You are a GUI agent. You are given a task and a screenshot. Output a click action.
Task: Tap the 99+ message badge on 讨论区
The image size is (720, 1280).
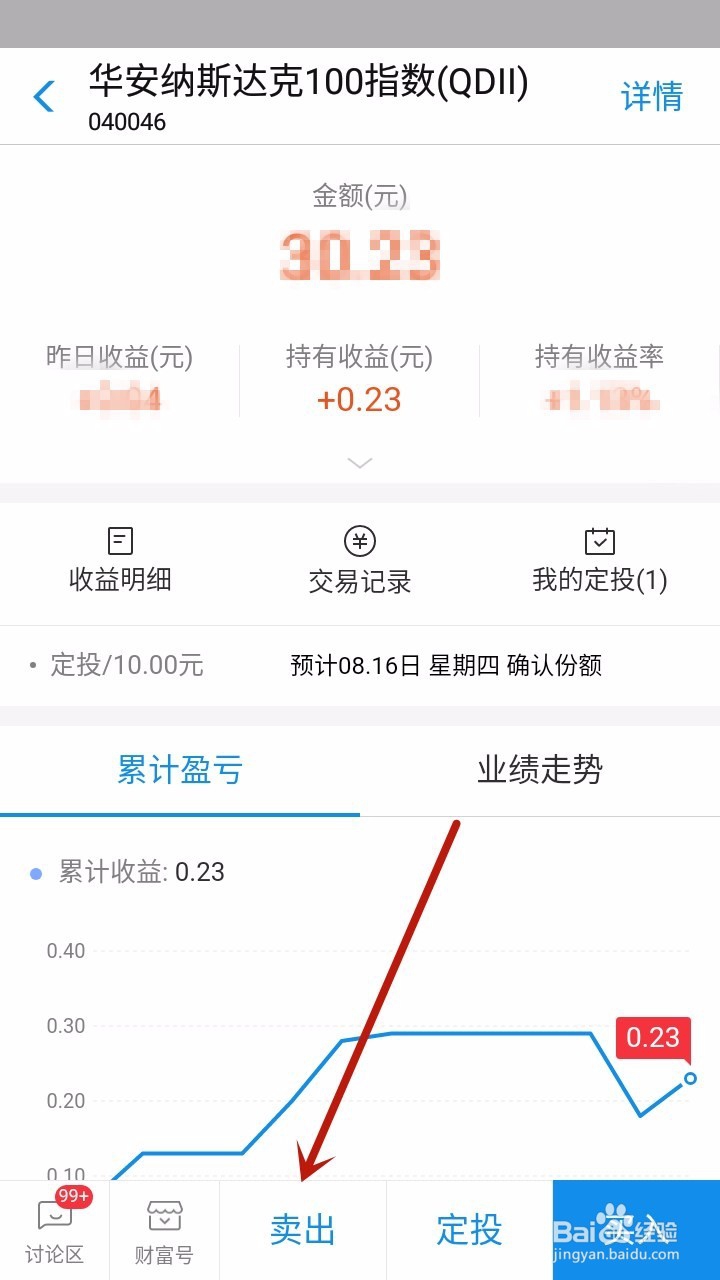(x=76, y=1194)
